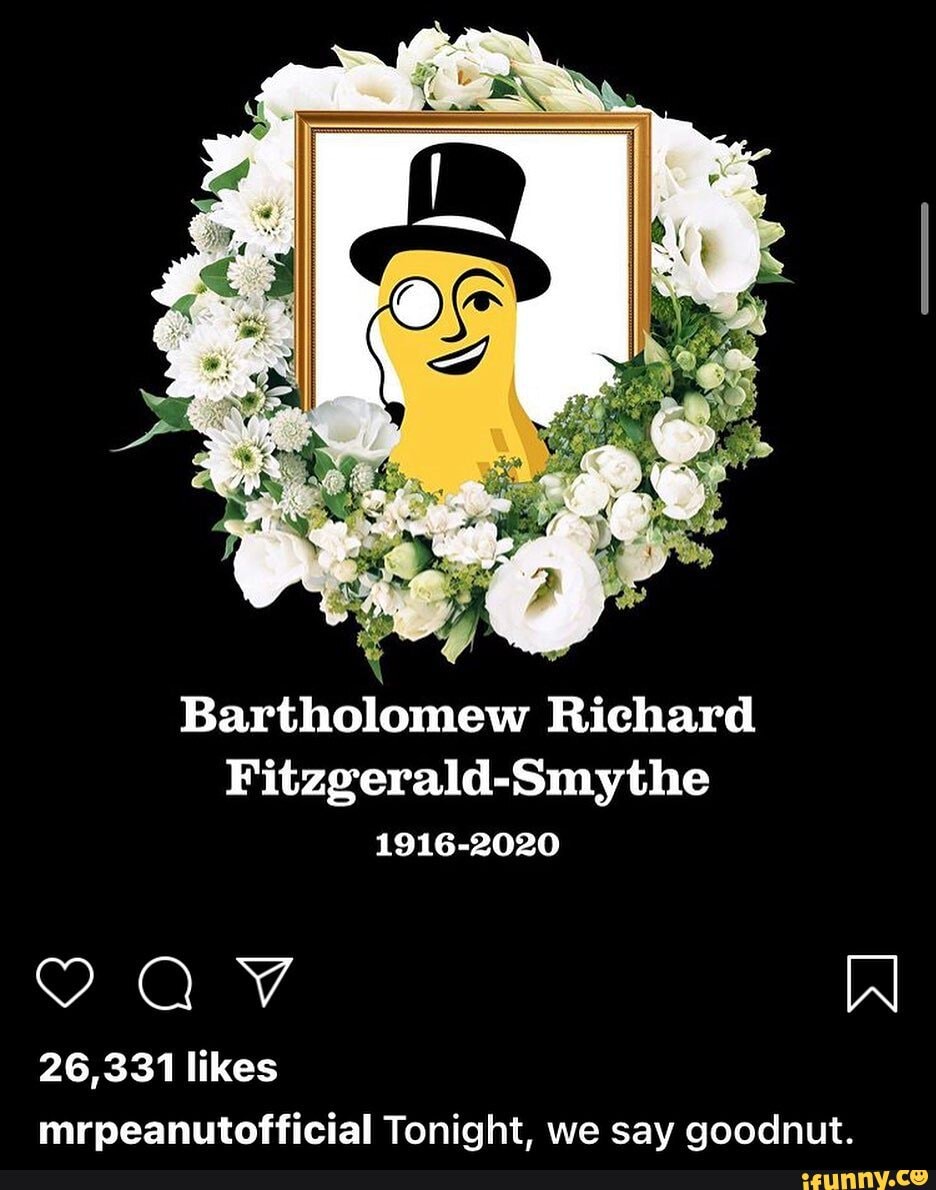Click the 1916-2020 date text
Viewport: 936px width, 1190px height.
(467, 843)
